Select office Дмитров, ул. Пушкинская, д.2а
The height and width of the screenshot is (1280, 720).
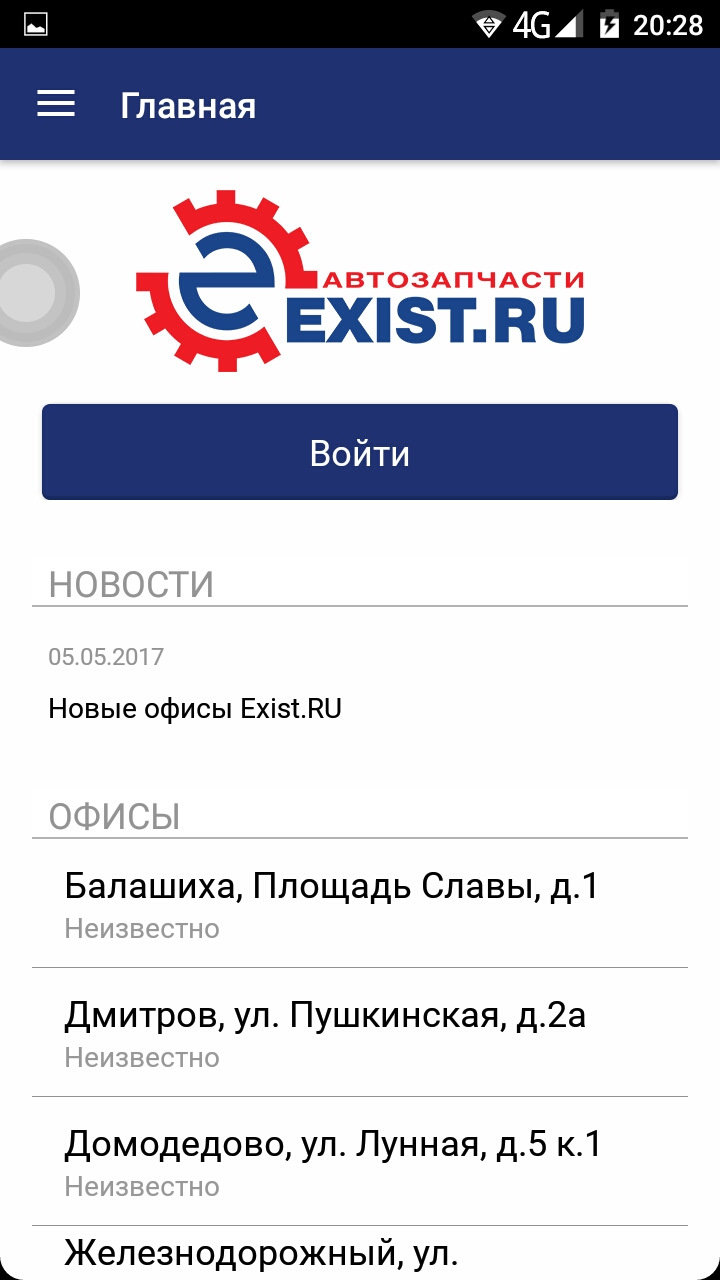(x=326, y=1032)
